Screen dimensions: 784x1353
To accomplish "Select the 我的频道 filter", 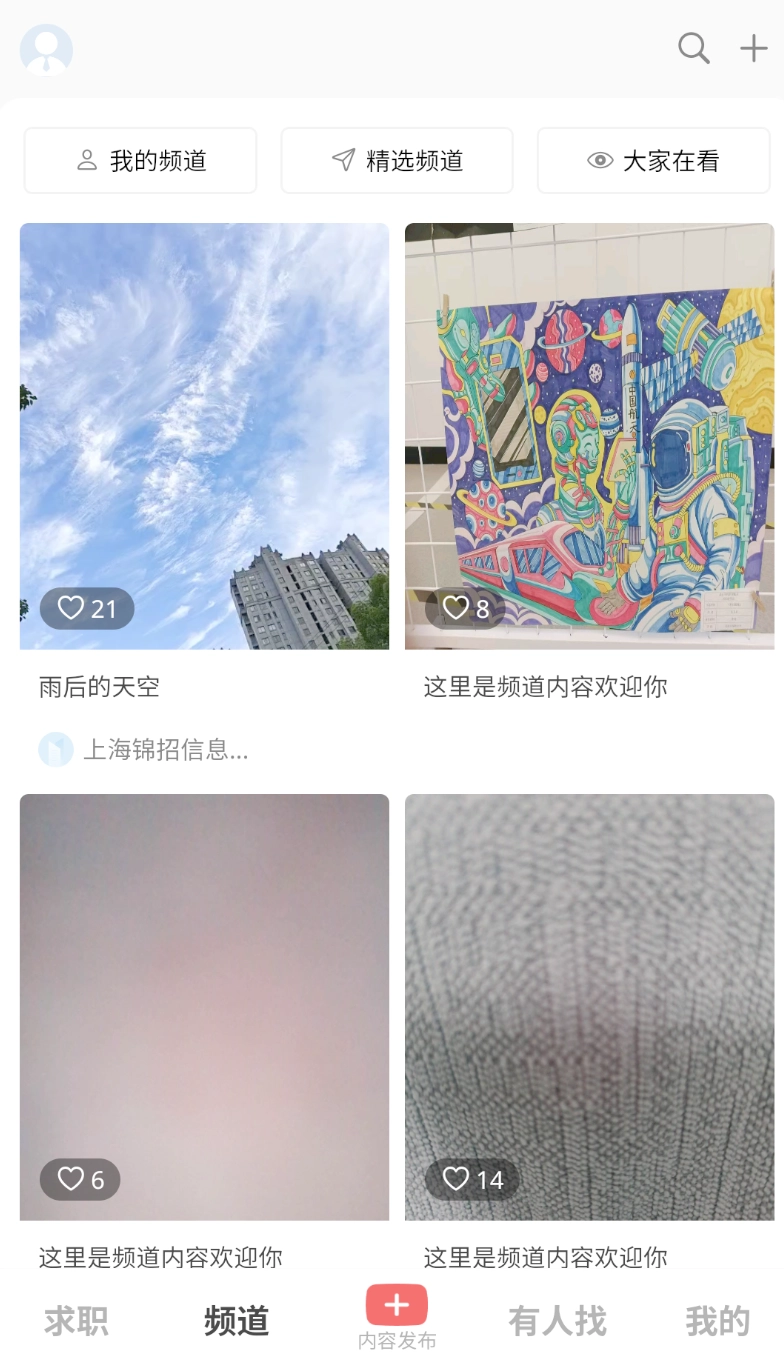I will point(140,160).
